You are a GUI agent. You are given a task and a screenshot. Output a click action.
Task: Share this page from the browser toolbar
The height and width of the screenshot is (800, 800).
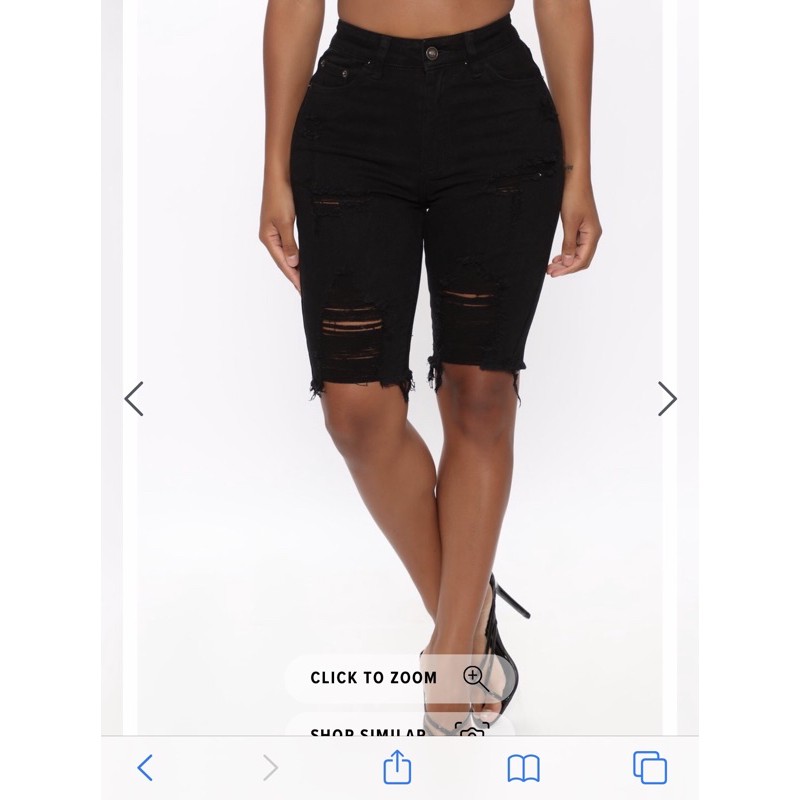(x=397, y=767)
